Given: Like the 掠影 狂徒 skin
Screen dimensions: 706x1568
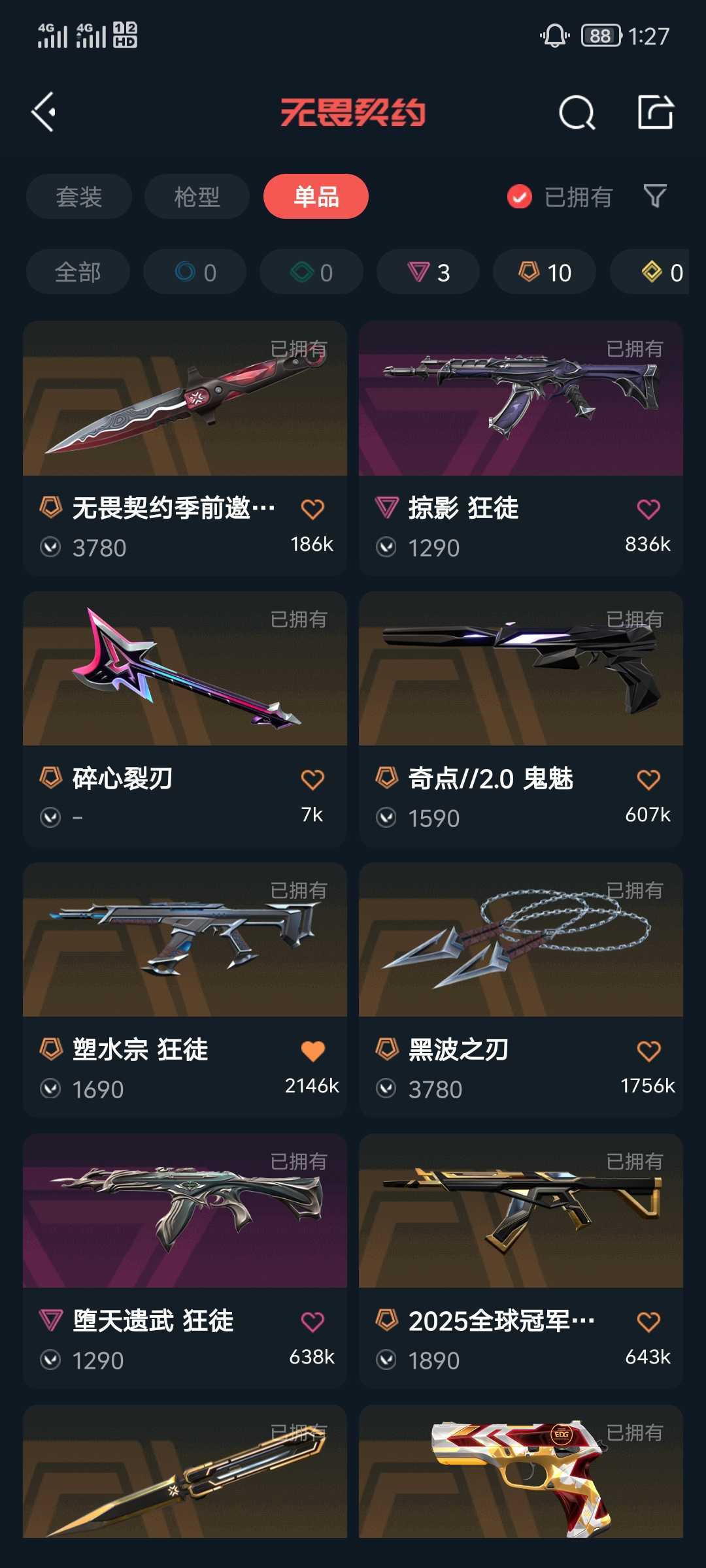Looking at the screenshot, I should (x=648, y=509).
